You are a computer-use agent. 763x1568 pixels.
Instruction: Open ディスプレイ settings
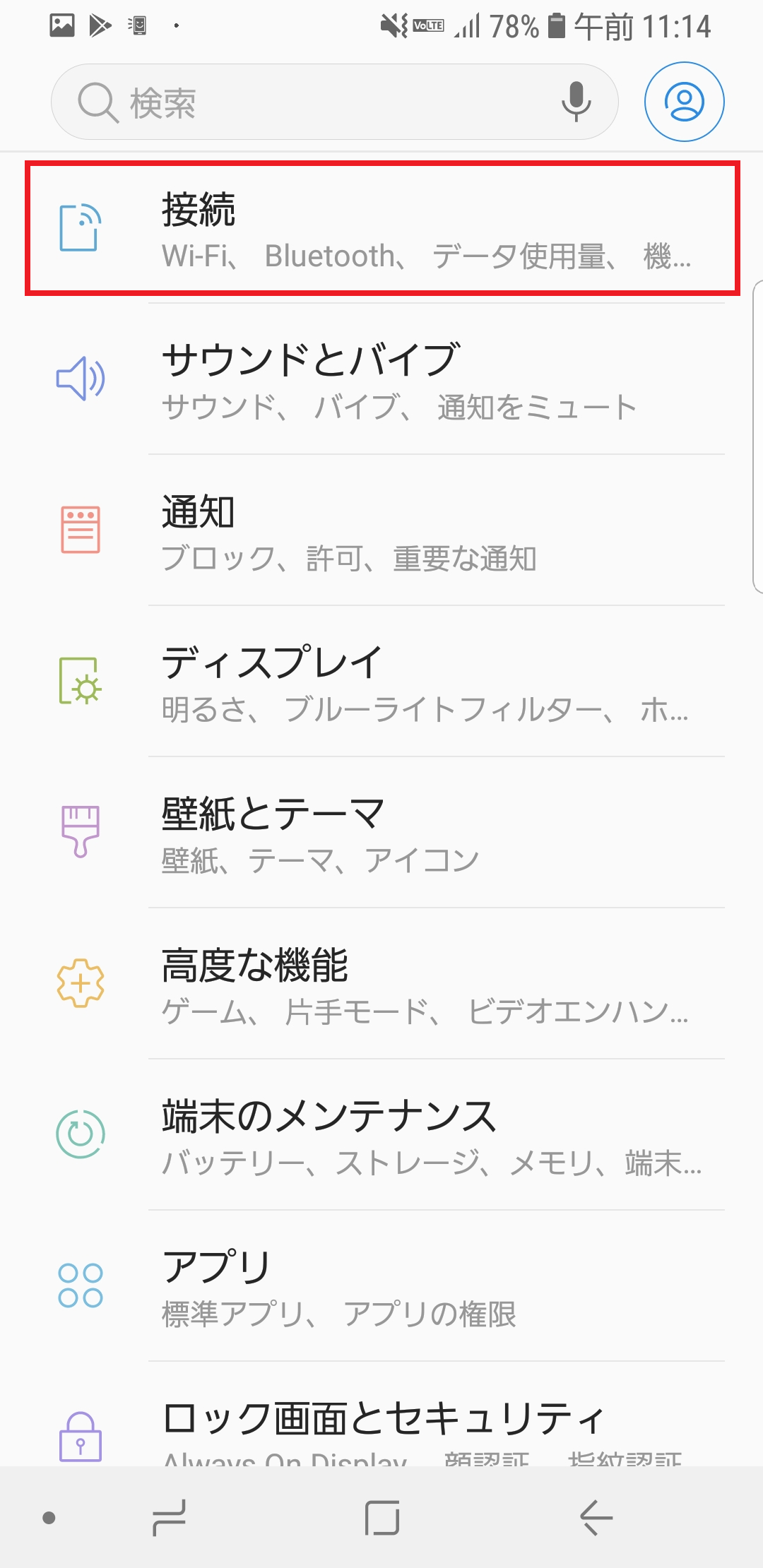point(381,682)
